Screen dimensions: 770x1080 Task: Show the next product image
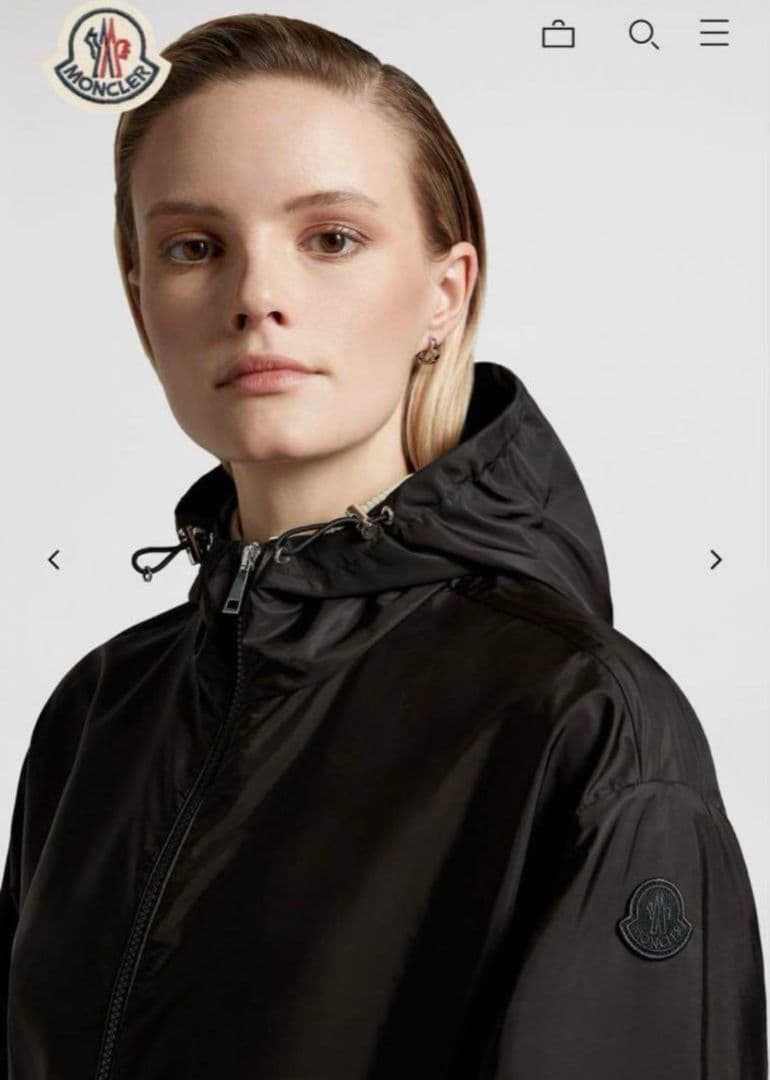[x=715, y=560]
